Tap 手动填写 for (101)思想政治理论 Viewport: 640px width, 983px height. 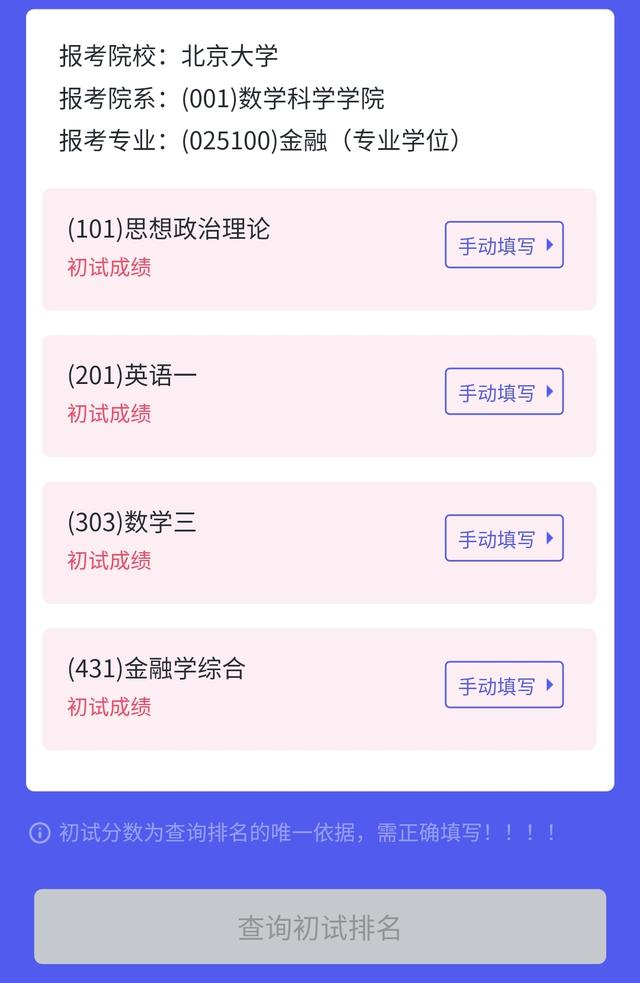pyautogui.click(x=504, y=245)
